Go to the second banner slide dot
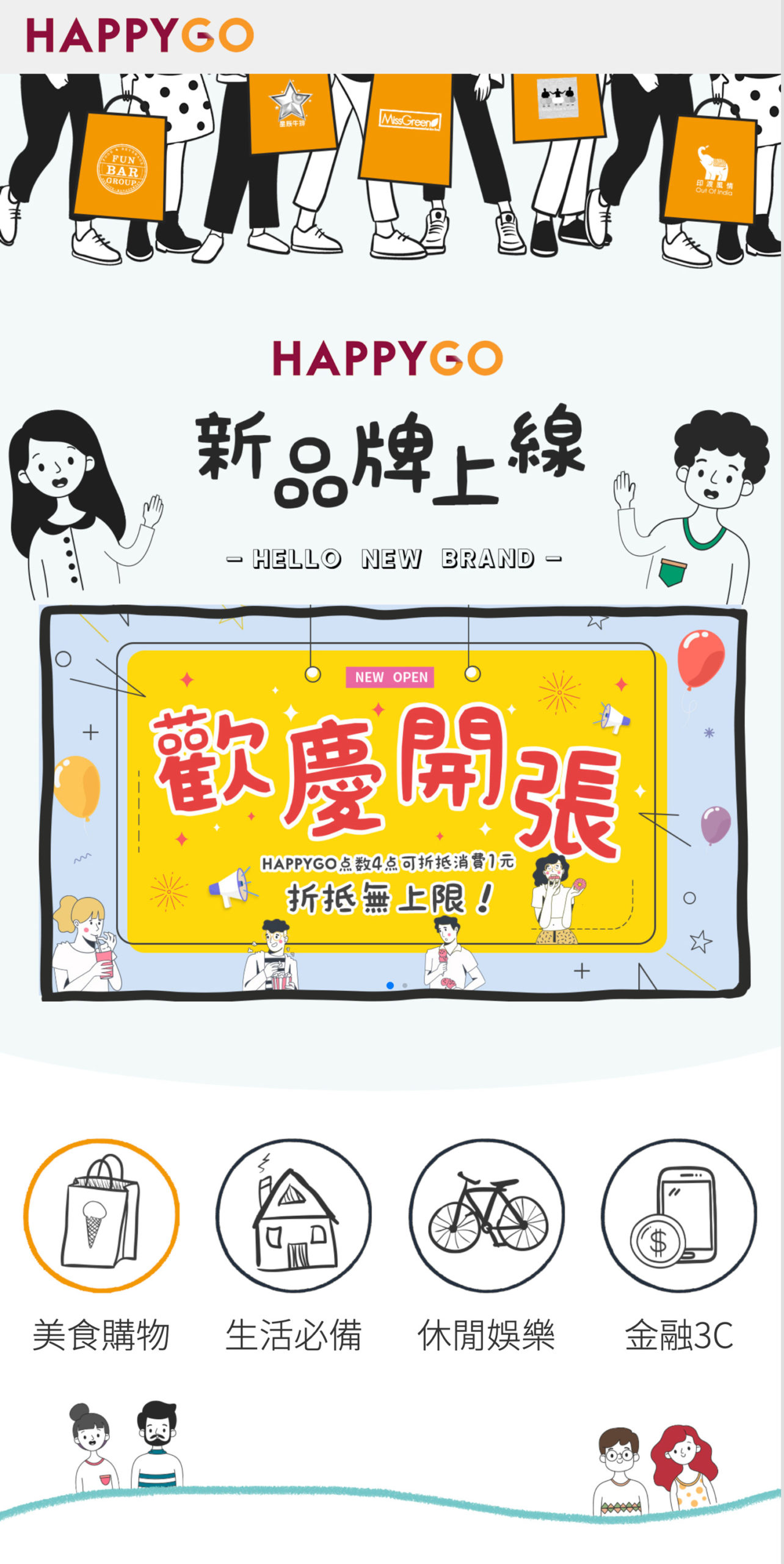 click(x=405, y=985)
